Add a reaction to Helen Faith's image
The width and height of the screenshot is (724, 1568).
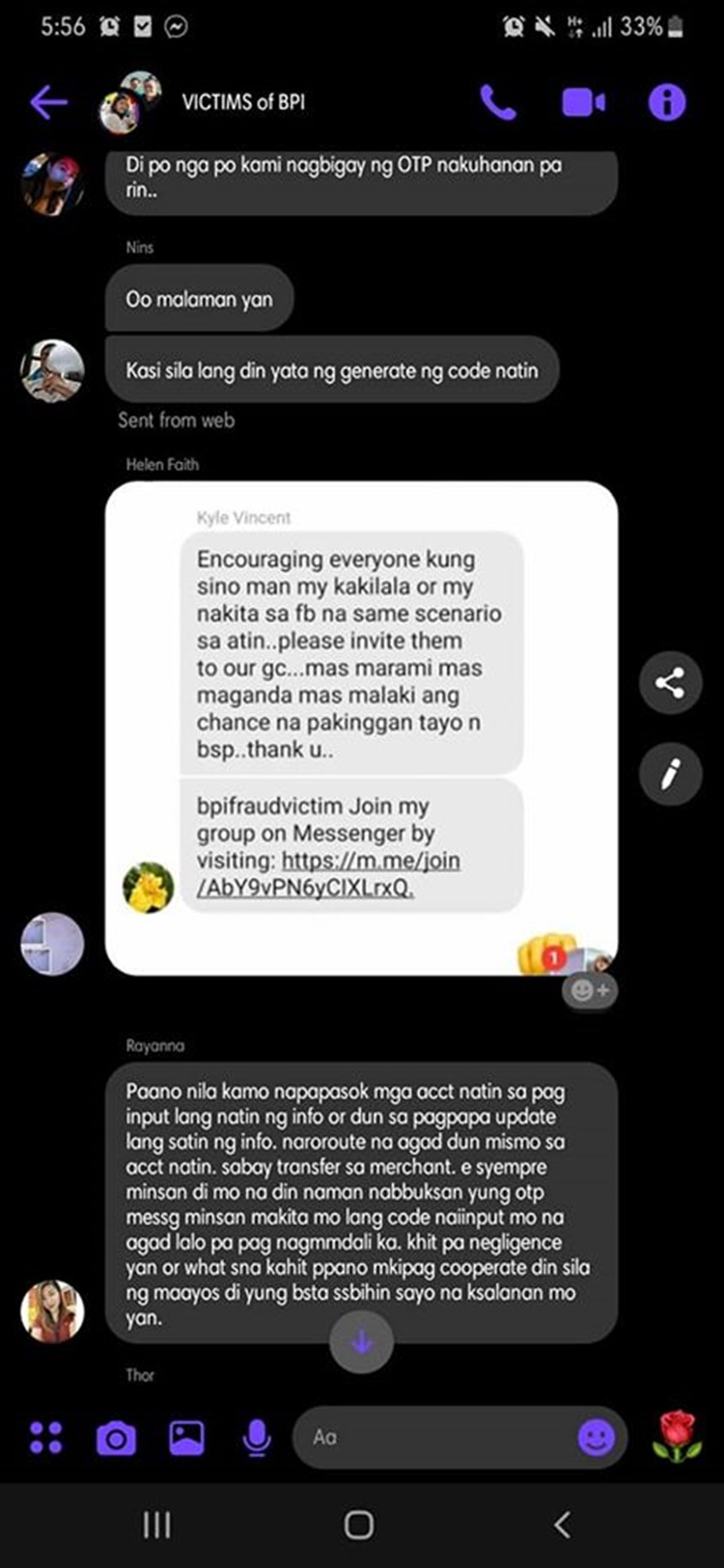(590, 990)
